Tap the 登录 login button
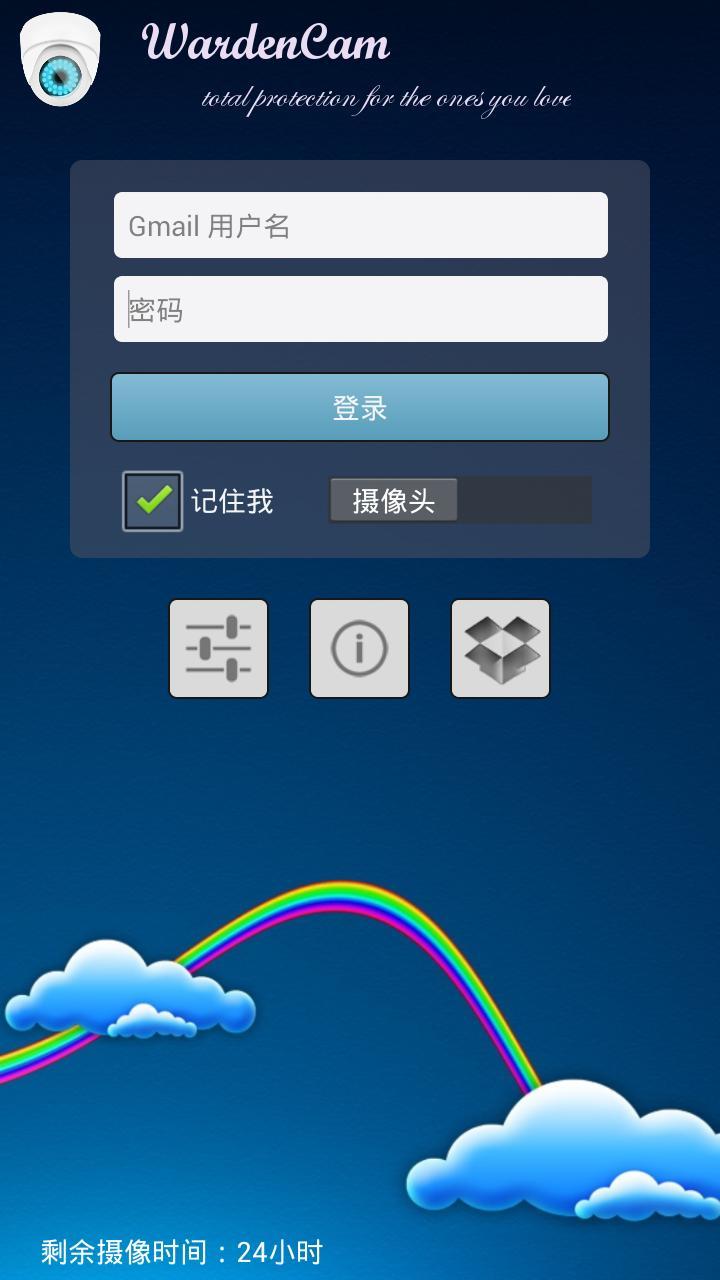The image size is (720, 1280). point(360,407)
